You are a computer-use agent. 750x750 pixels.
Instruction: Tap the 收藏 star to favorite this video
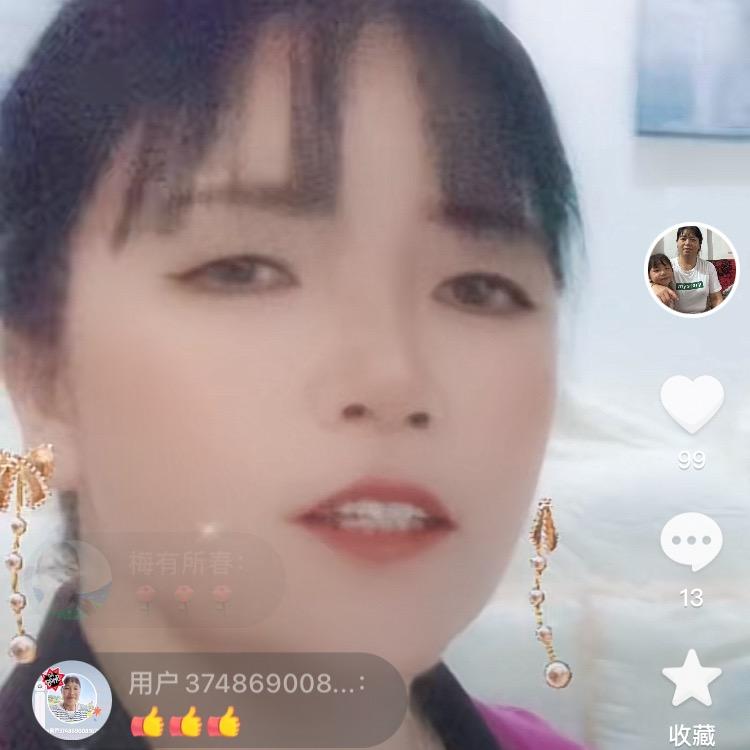click(x=691, y=678)
